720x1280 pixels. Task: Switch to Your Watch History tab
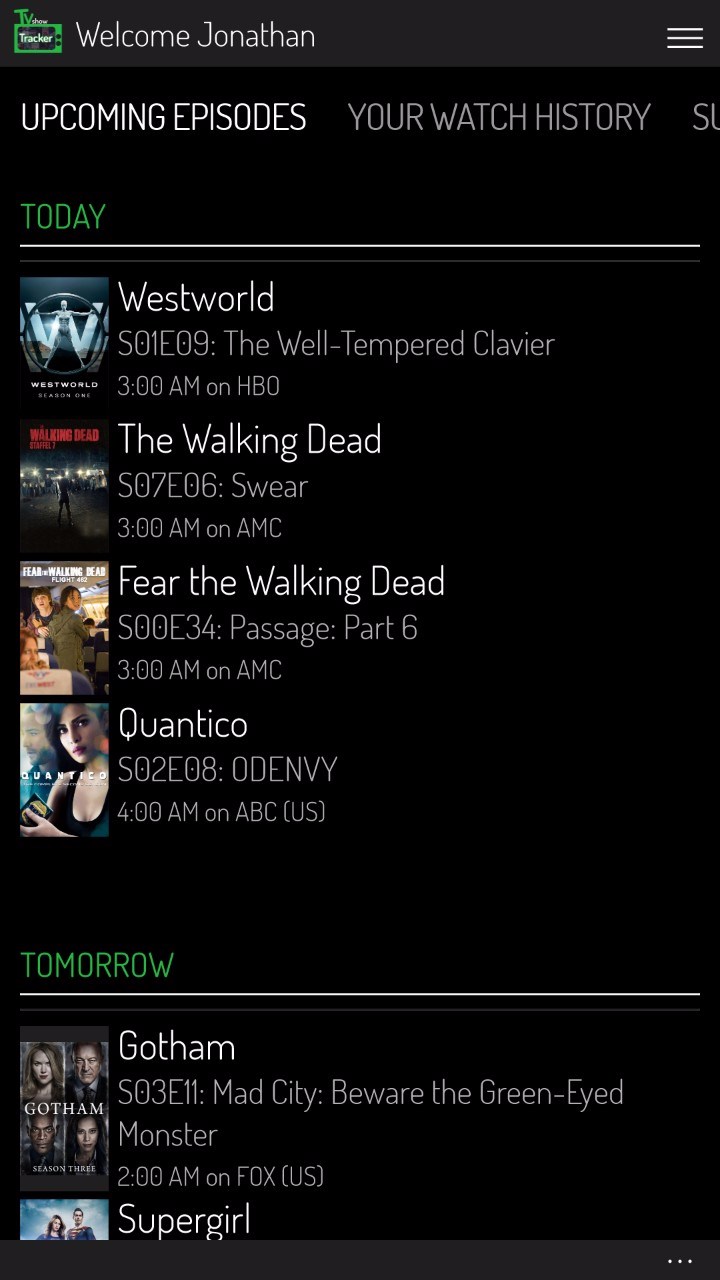(499, 118)
